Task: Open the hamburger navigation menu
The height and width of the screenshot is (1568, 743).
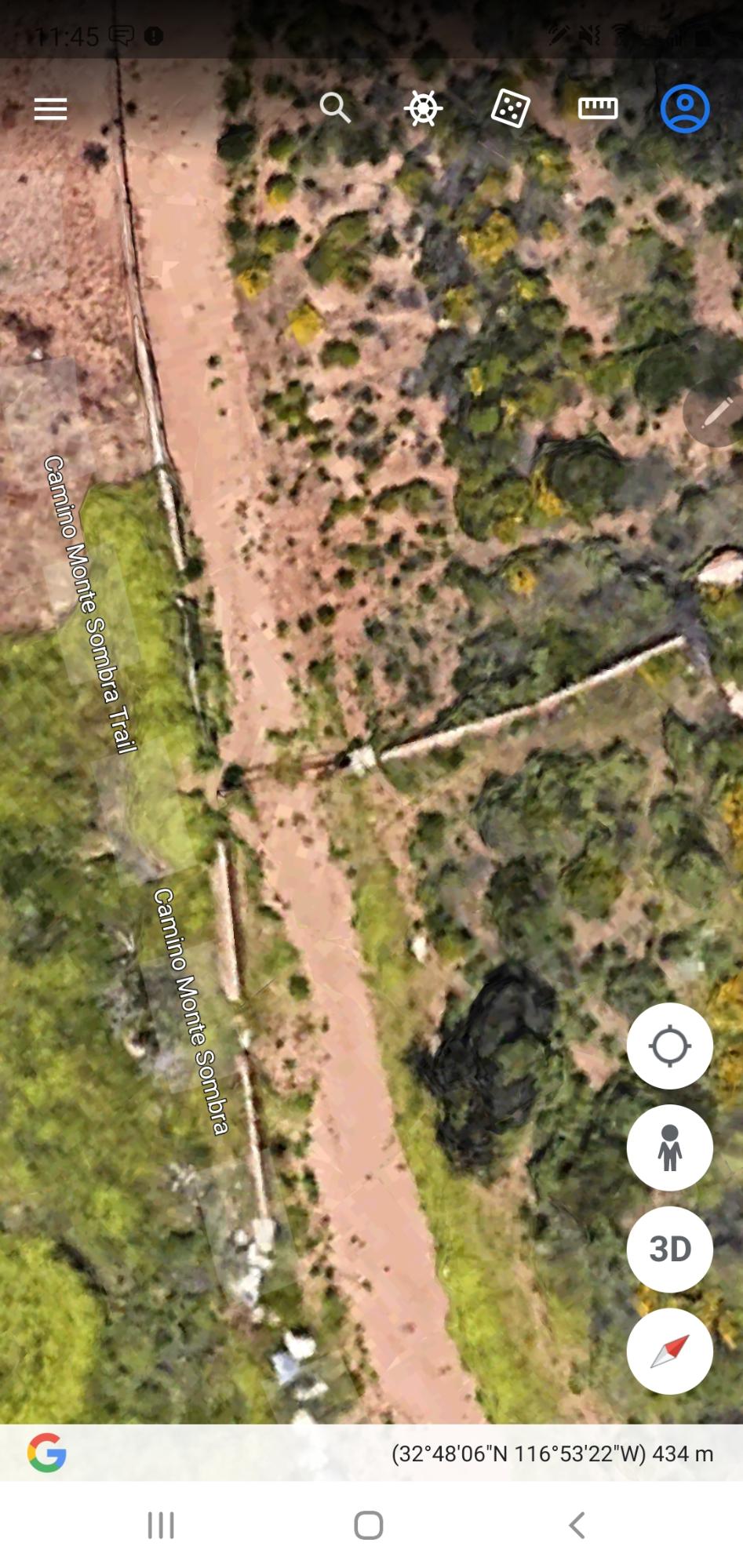Action: [x=51, y=109]
